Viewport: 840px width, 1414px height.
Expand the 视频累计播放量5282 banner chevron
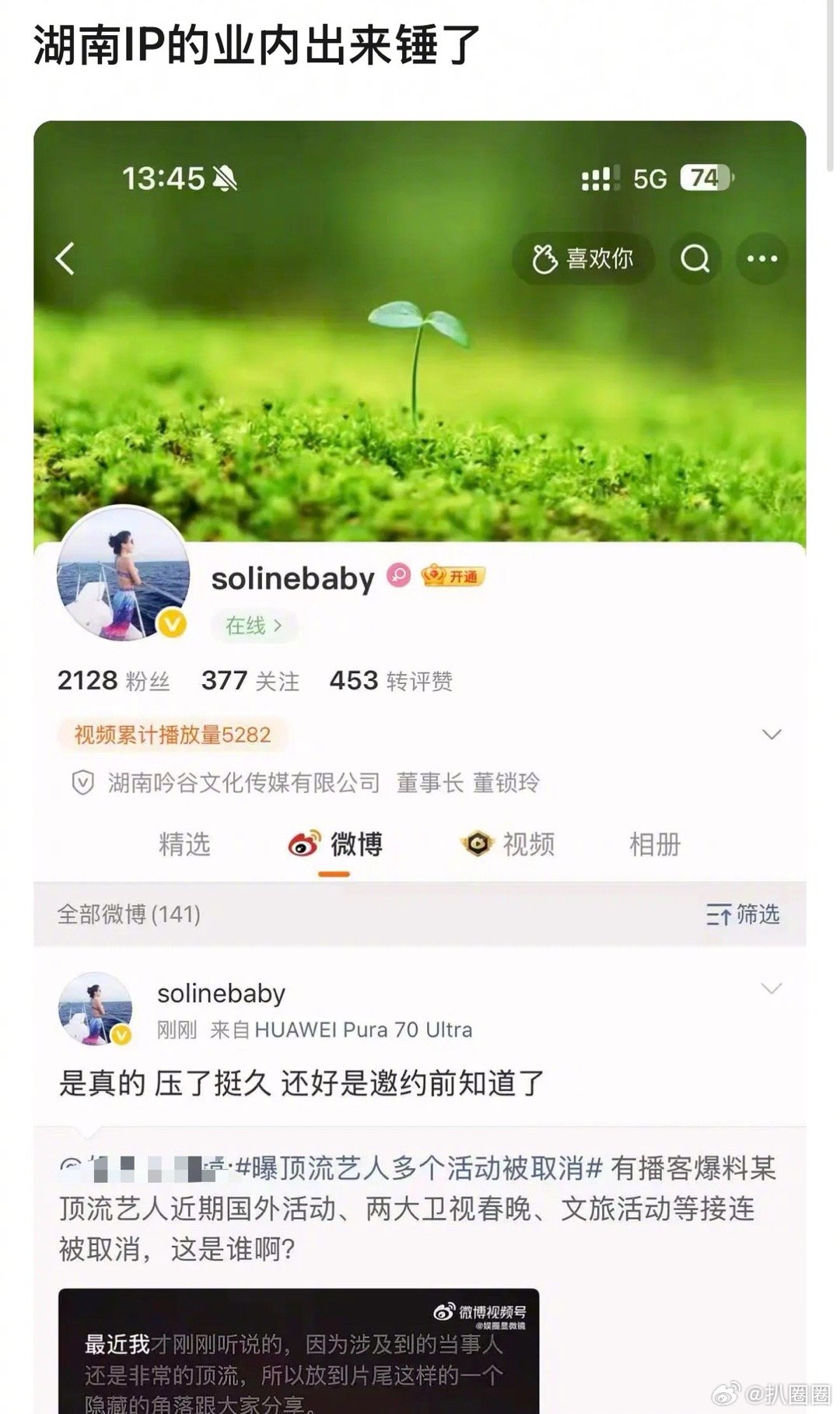(771, 733)
